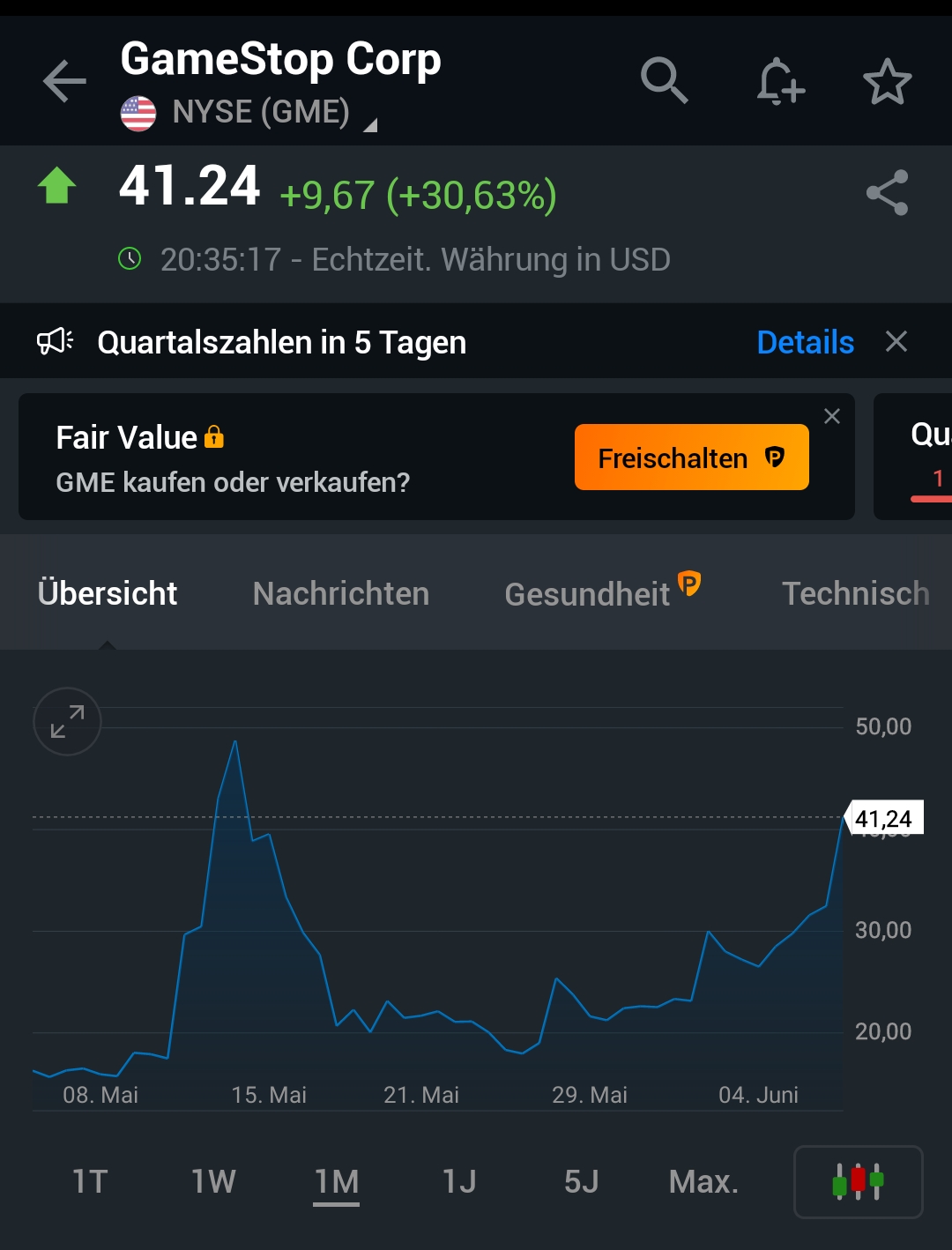Open the Gesundheit tab

(587, 593)
